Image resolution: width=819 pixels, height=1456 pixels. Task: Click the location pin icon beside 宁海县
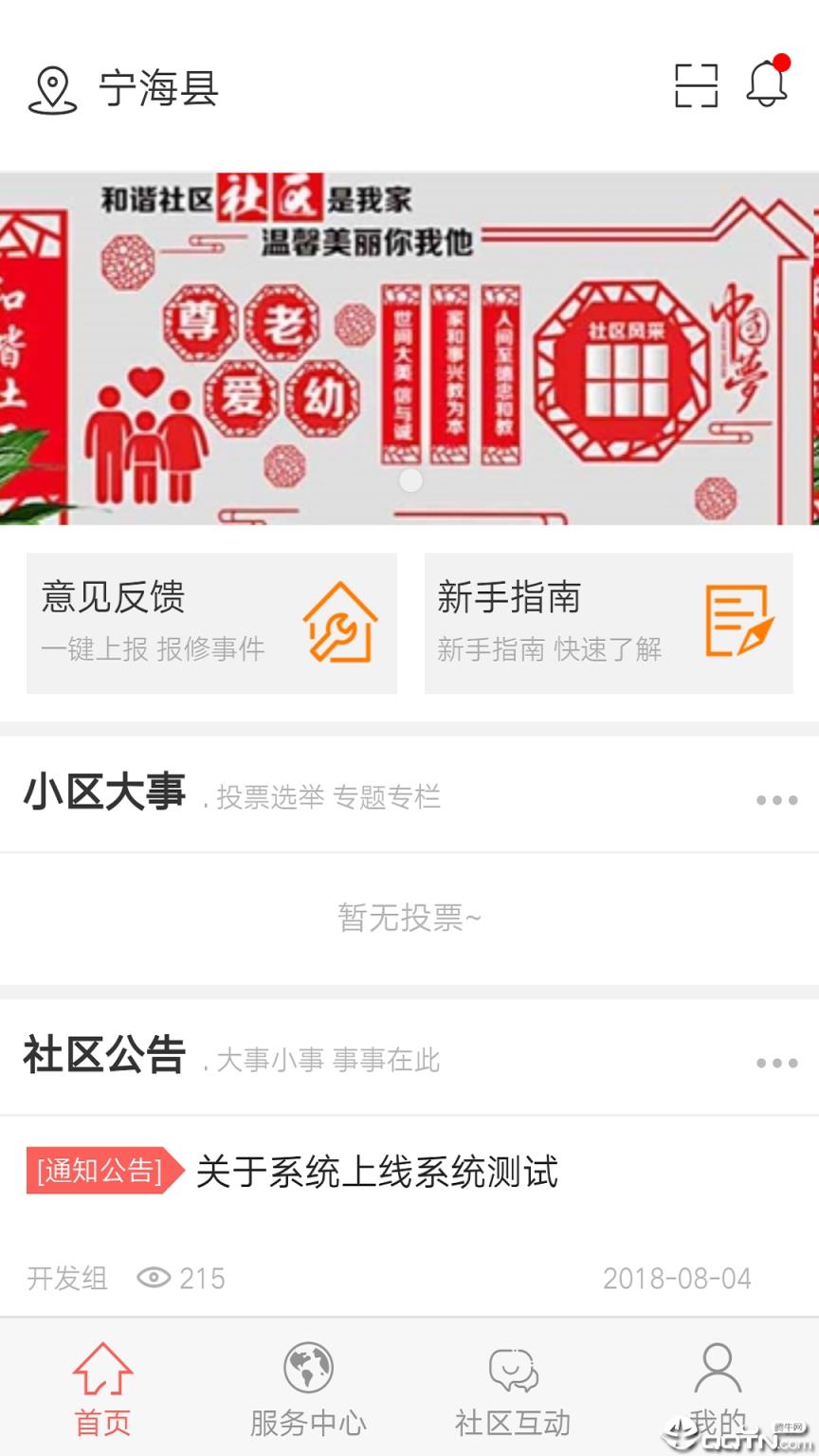[52, 88]
